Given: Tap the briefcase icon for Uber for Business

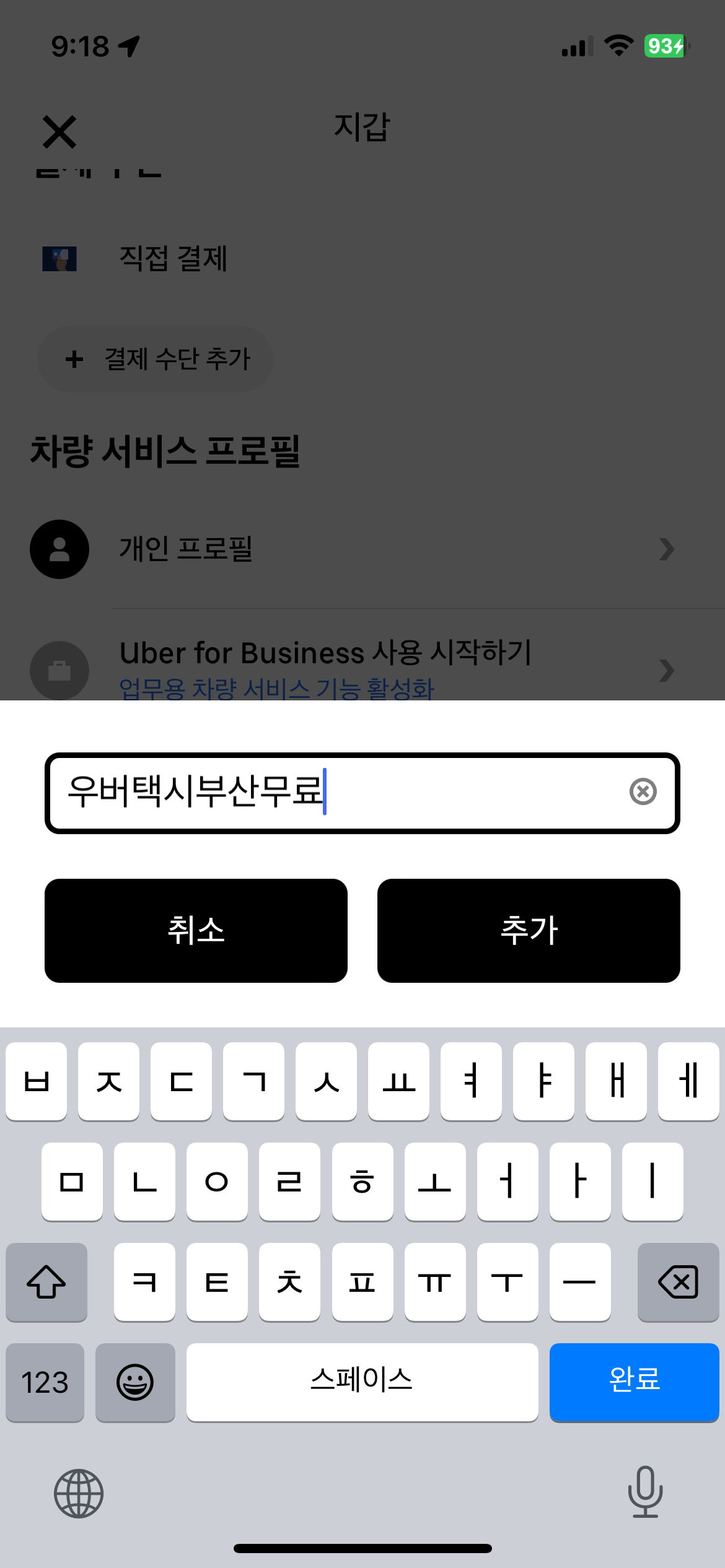Looking at the screenshot, I should pyautogui.click(x=59, y=670).
